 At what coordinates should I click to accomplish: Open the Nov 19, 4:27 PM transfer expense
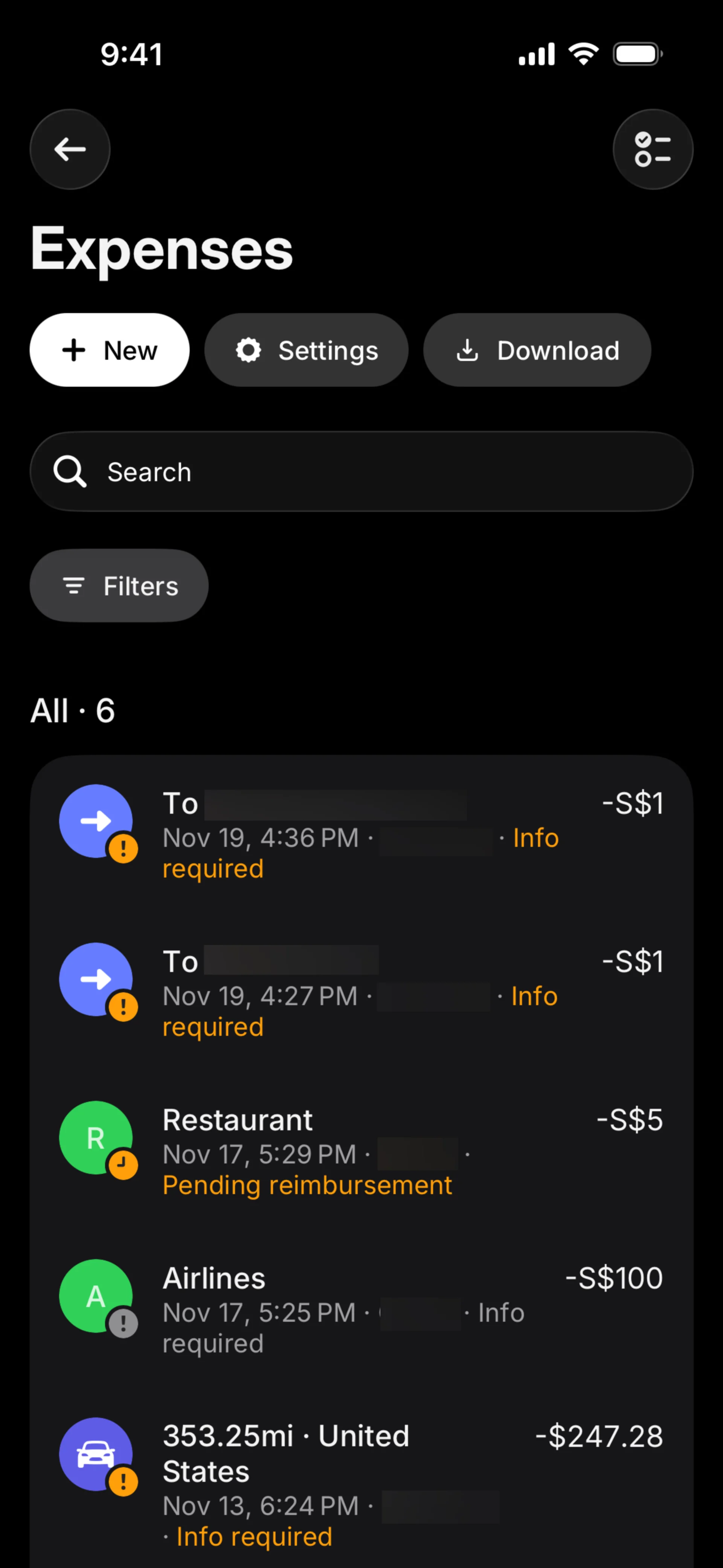[361, 992]
